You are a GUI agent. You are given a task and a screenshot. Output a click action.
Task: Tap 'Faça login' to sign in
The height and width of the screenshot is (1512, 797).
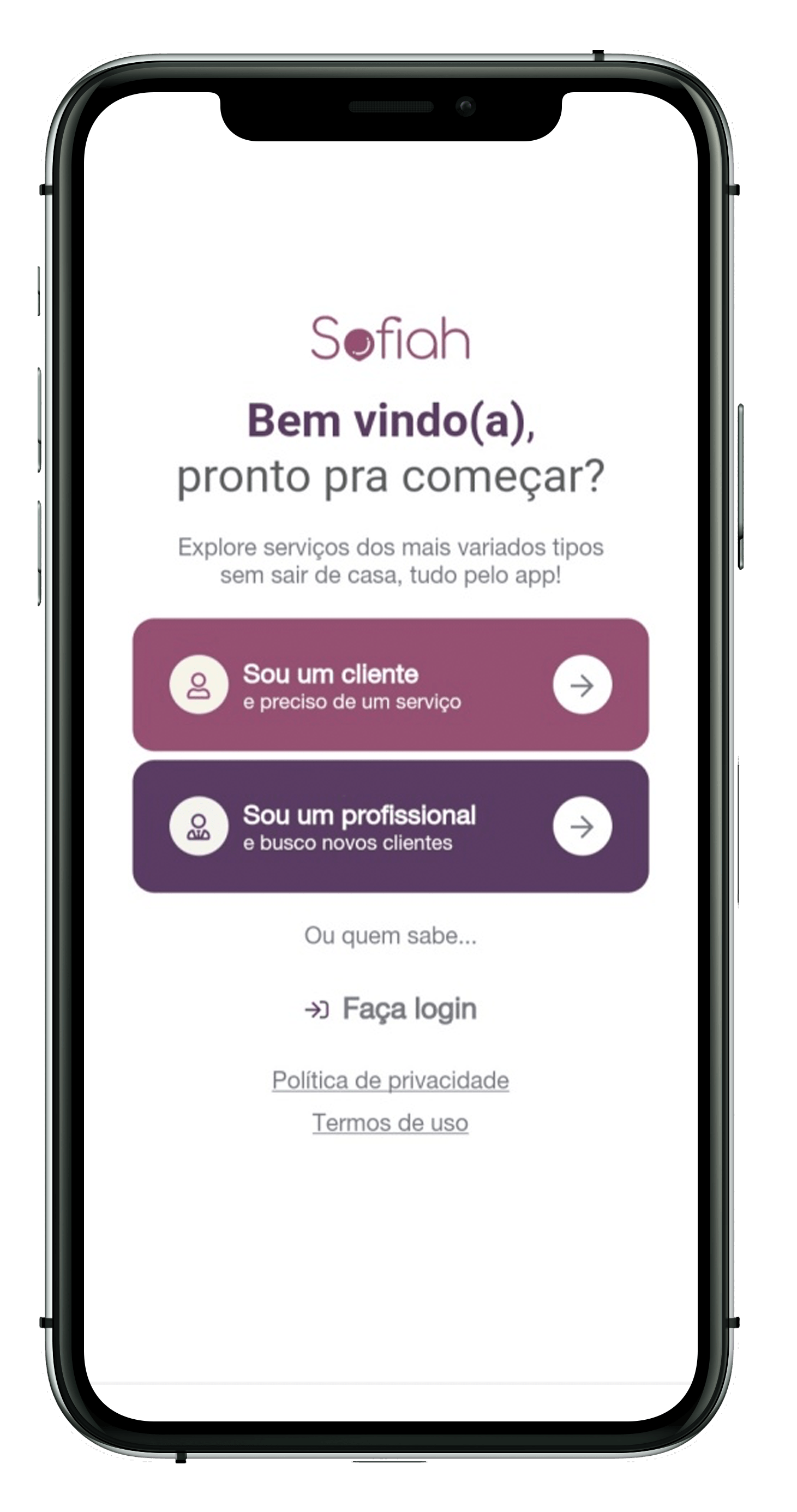[x=391, y=1009]
